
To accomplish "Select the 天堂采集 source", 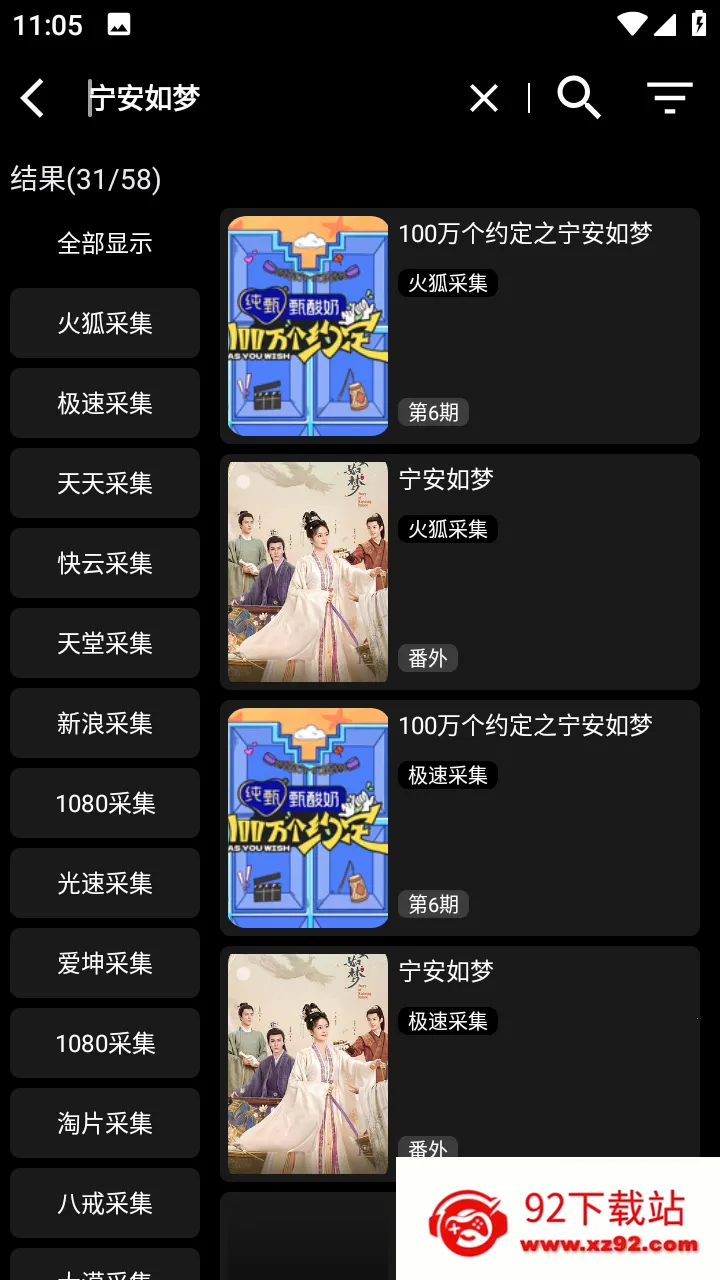I will click(x=105, y=643).
